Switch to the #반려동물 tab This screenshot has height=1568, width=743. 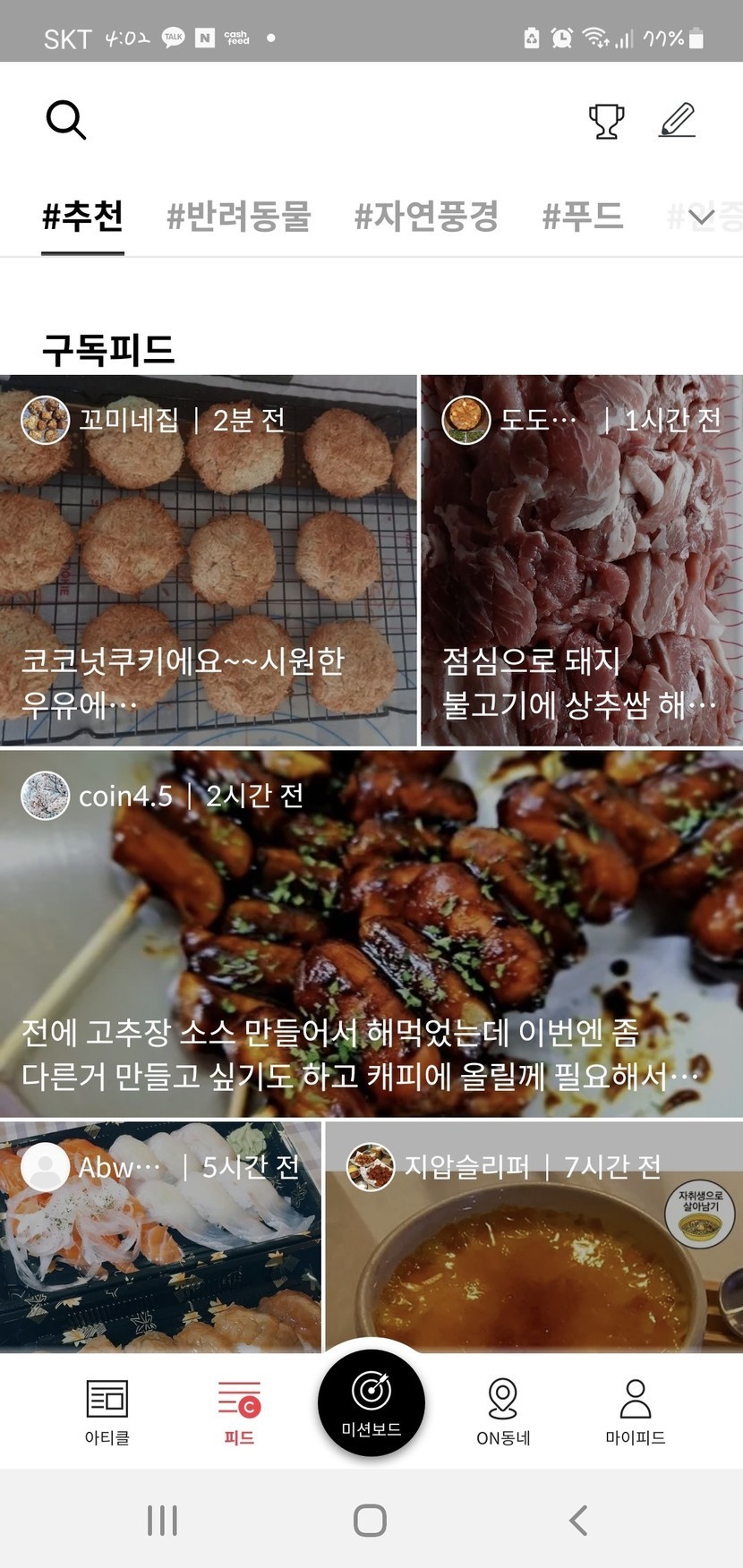click(239, 217)
